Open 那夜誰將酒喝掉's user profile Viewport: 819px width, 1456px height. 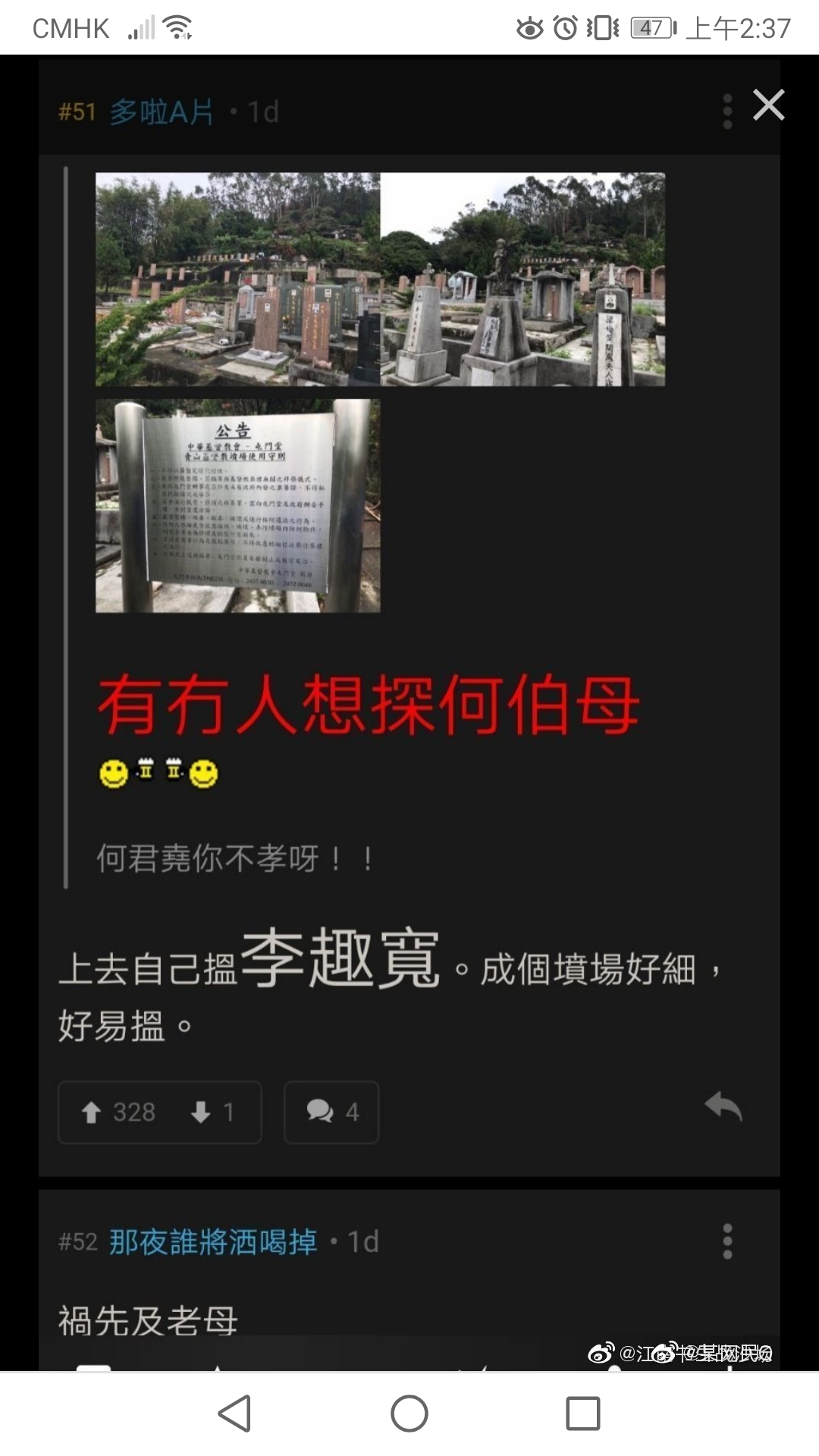[213, 1242]
